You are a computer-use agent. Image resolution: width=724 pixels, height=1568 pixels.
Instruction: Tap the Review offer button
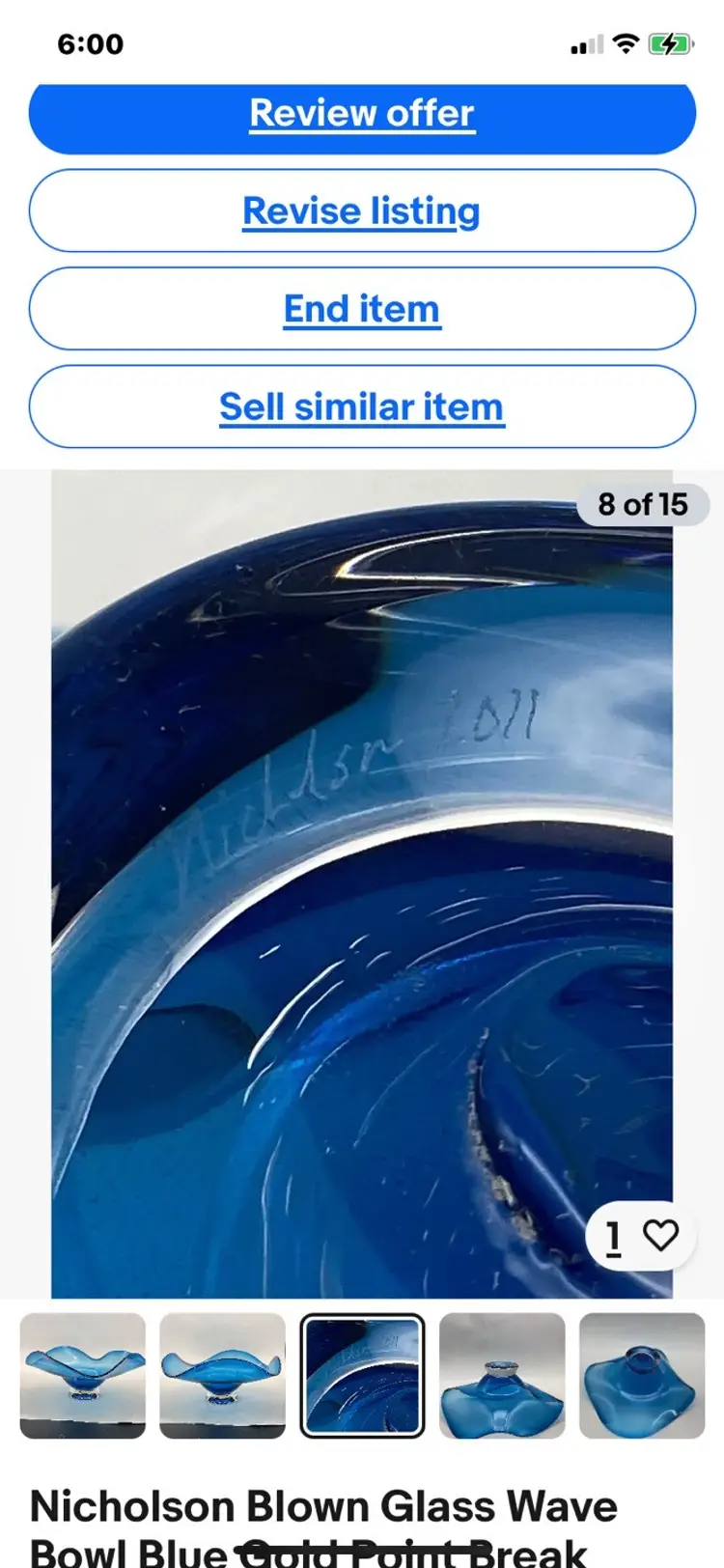tap(362, 114)
